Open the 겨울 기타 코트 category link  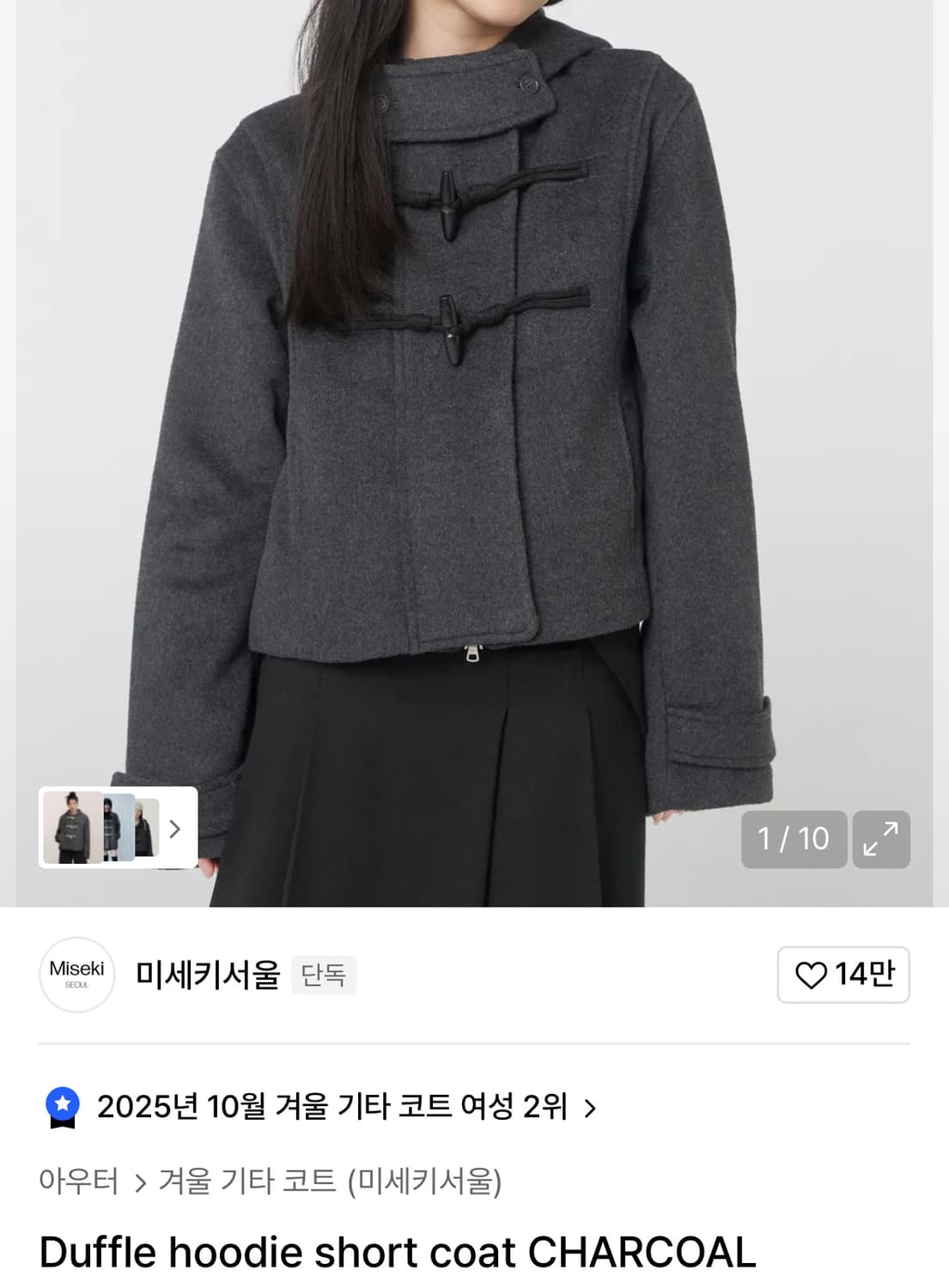tap(249, 1182)
